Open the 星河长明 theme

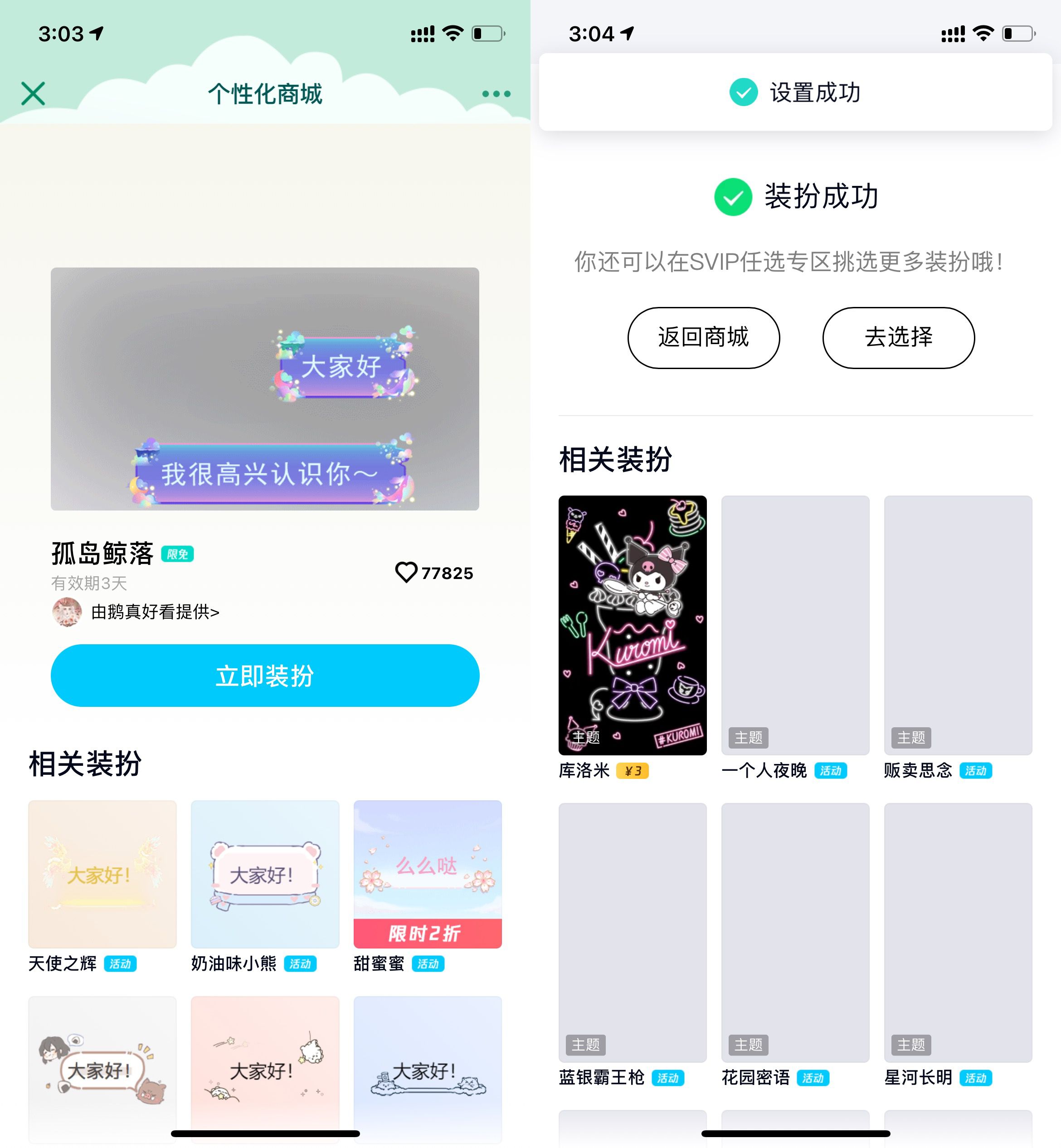958,932
